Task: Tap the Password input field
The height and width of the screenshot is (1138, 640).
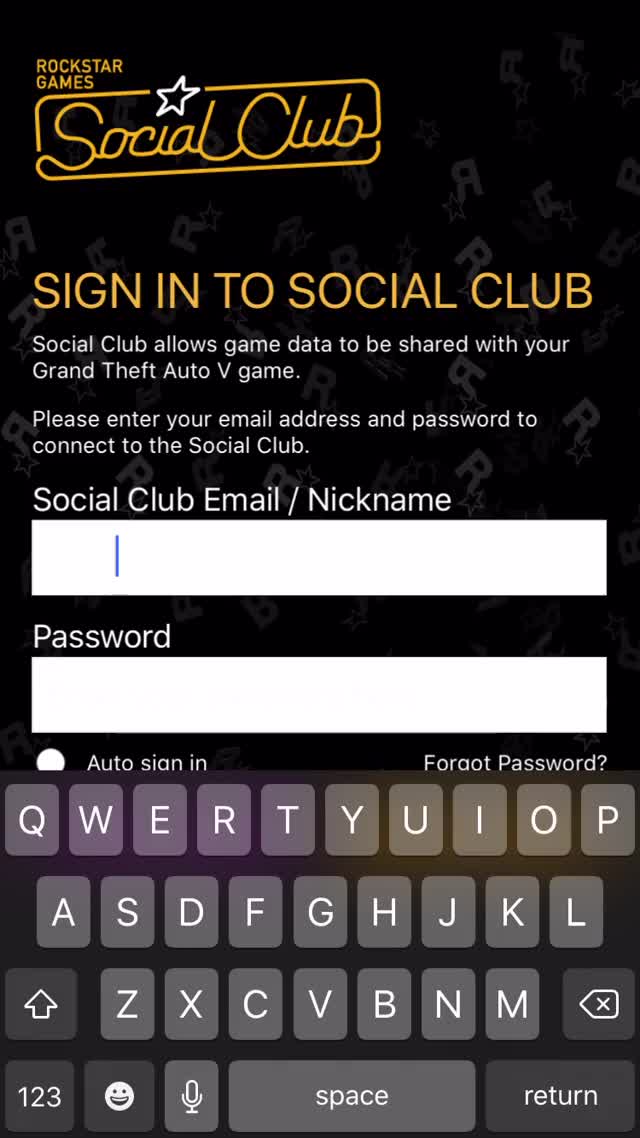Action: point(319,694)
